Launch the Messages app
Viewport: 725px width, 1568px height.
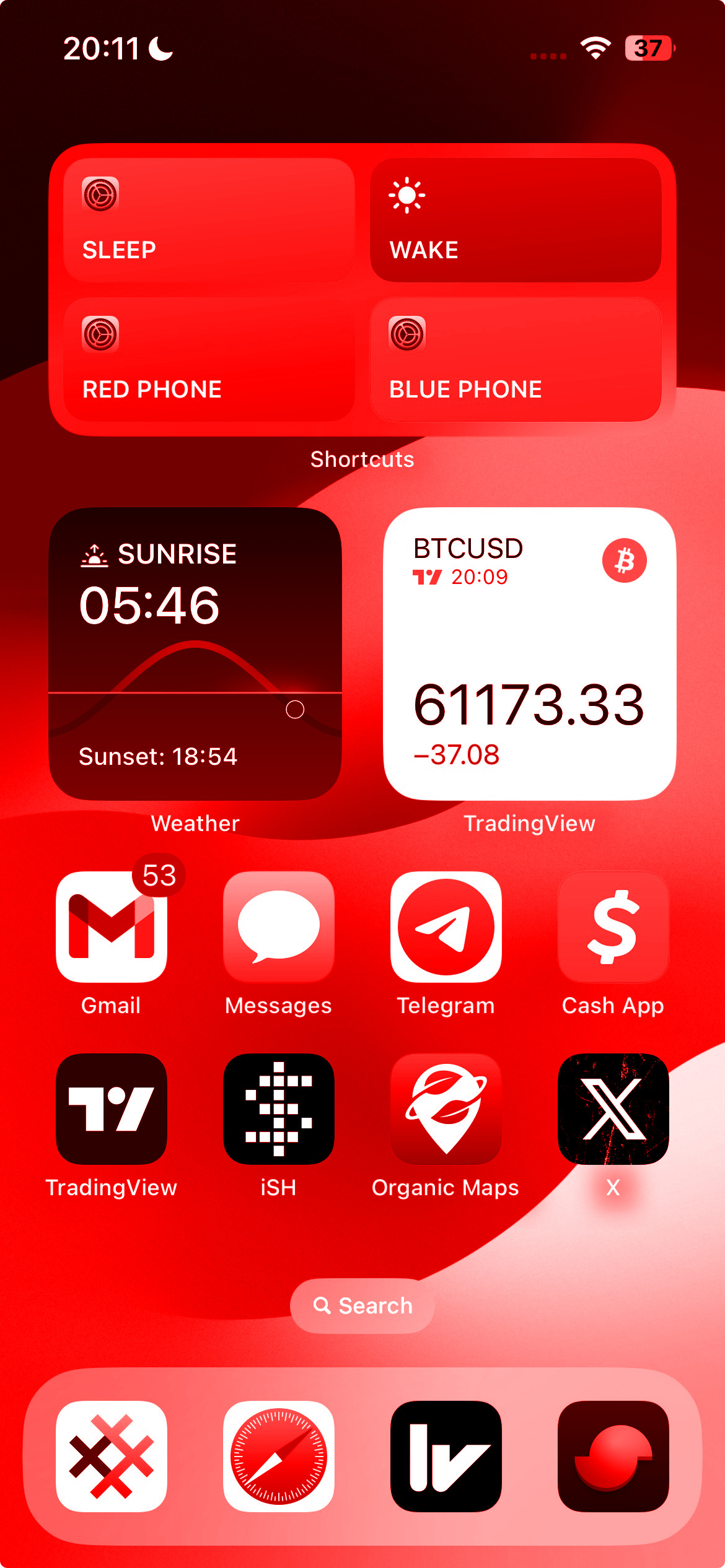[x=279, y=927]
